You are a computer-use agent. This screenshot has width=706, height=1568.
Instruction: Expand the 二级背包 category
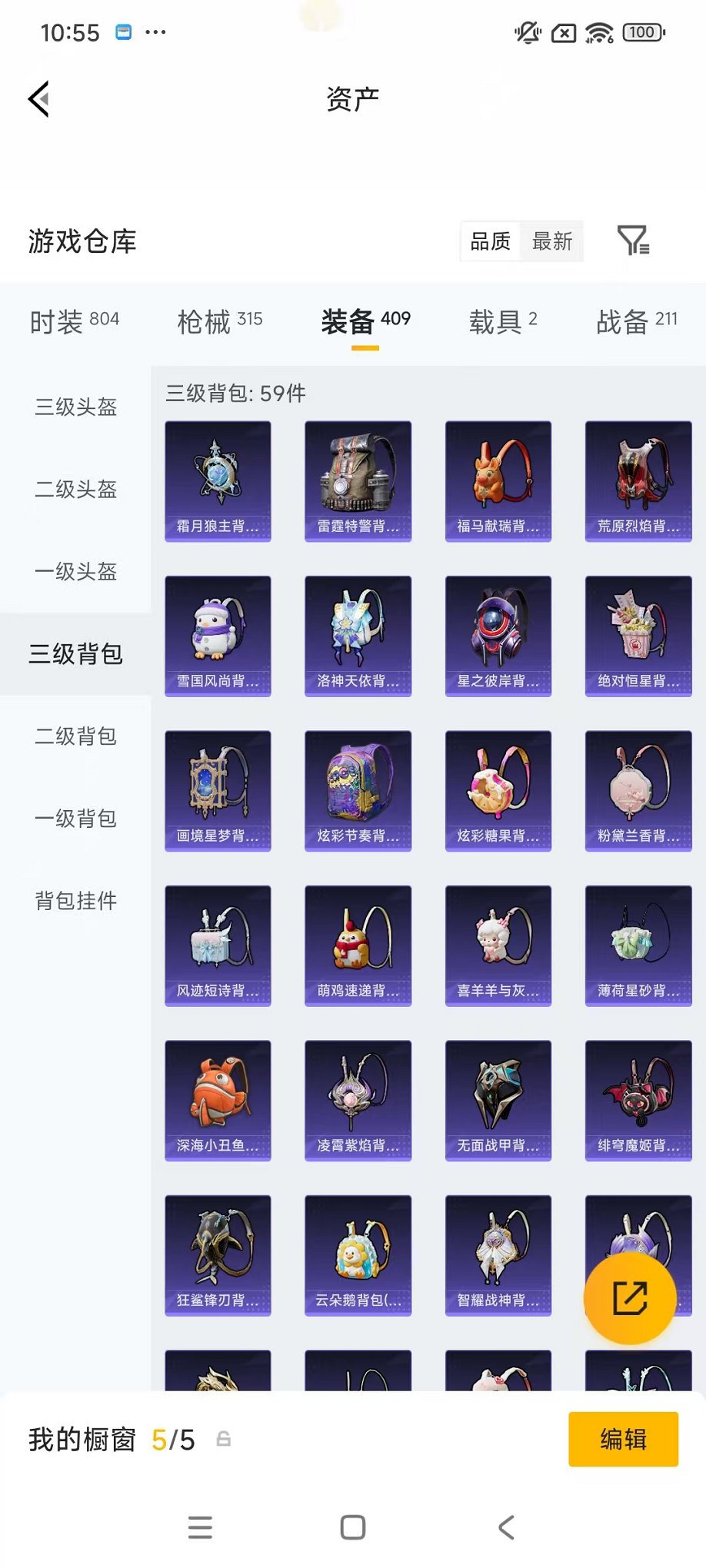tap(74, 737)
